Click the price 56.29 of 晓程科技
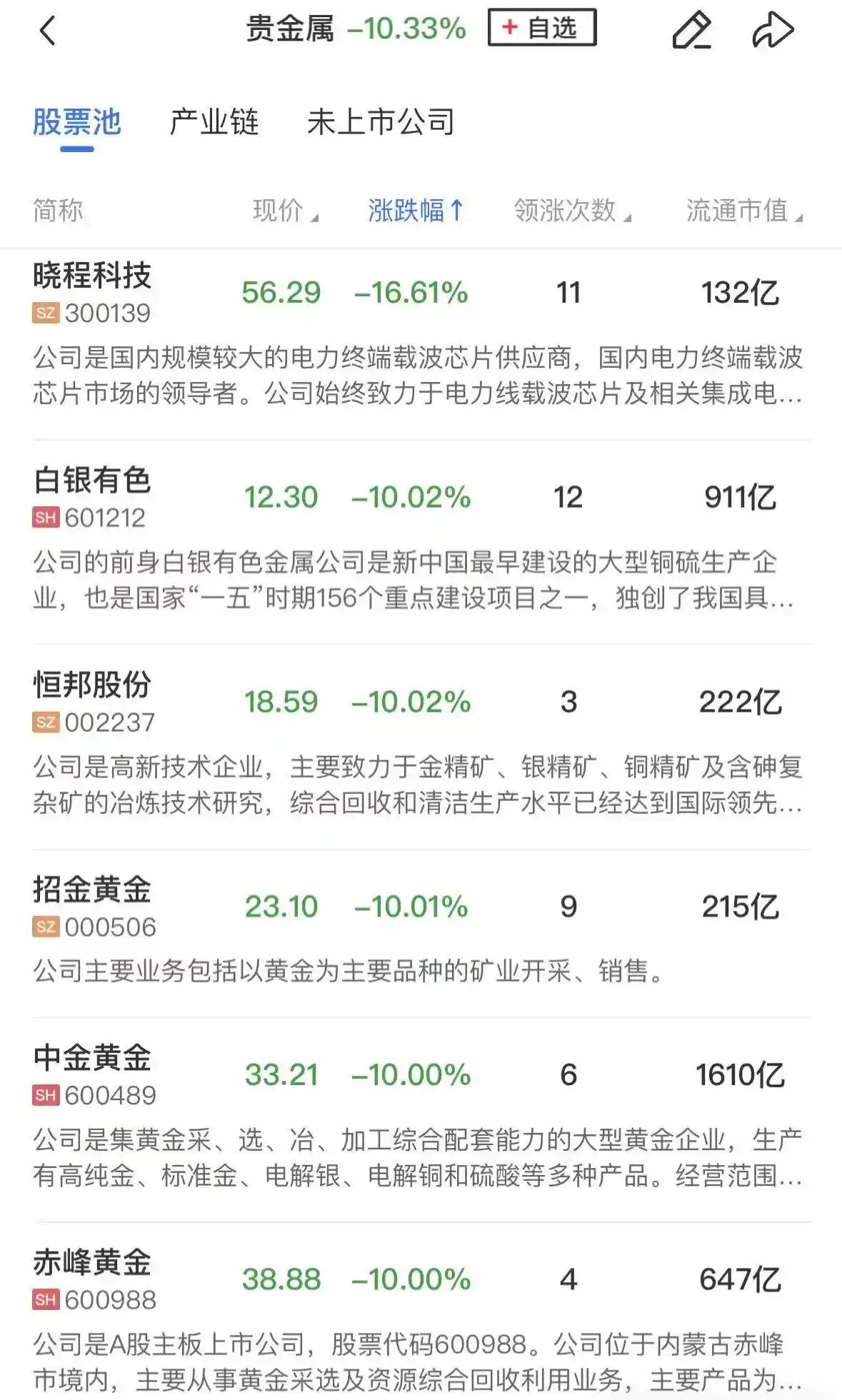This screenshot has width=842, height=1400. [279, 292]
